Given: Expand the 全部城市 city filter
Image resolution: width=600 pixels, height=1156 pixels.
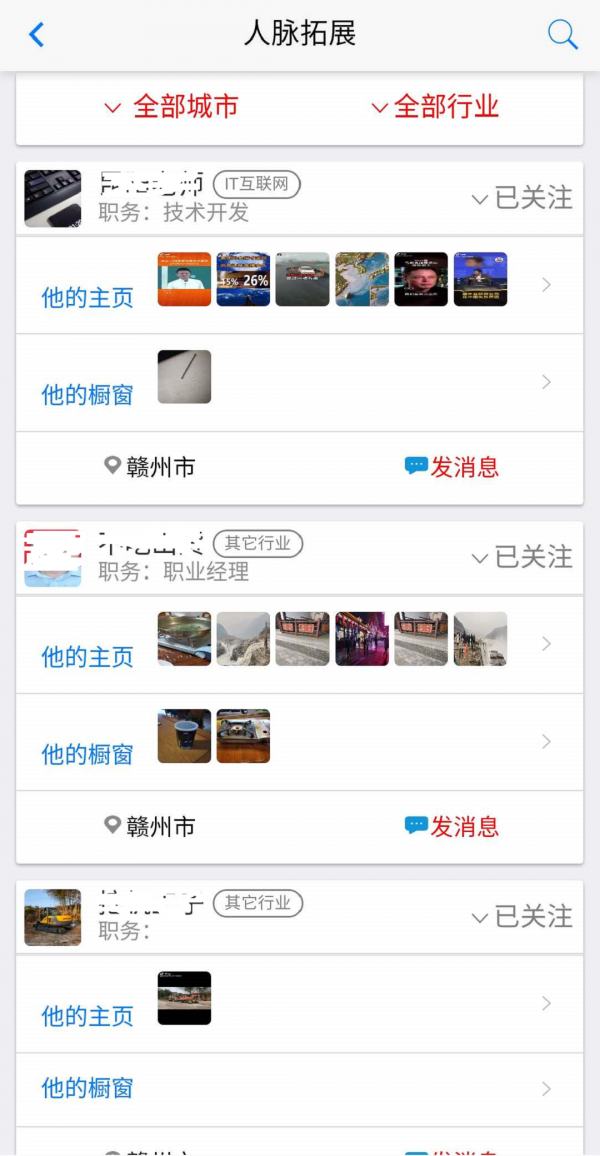Looking at the screenshot, I should click(172, 107).
